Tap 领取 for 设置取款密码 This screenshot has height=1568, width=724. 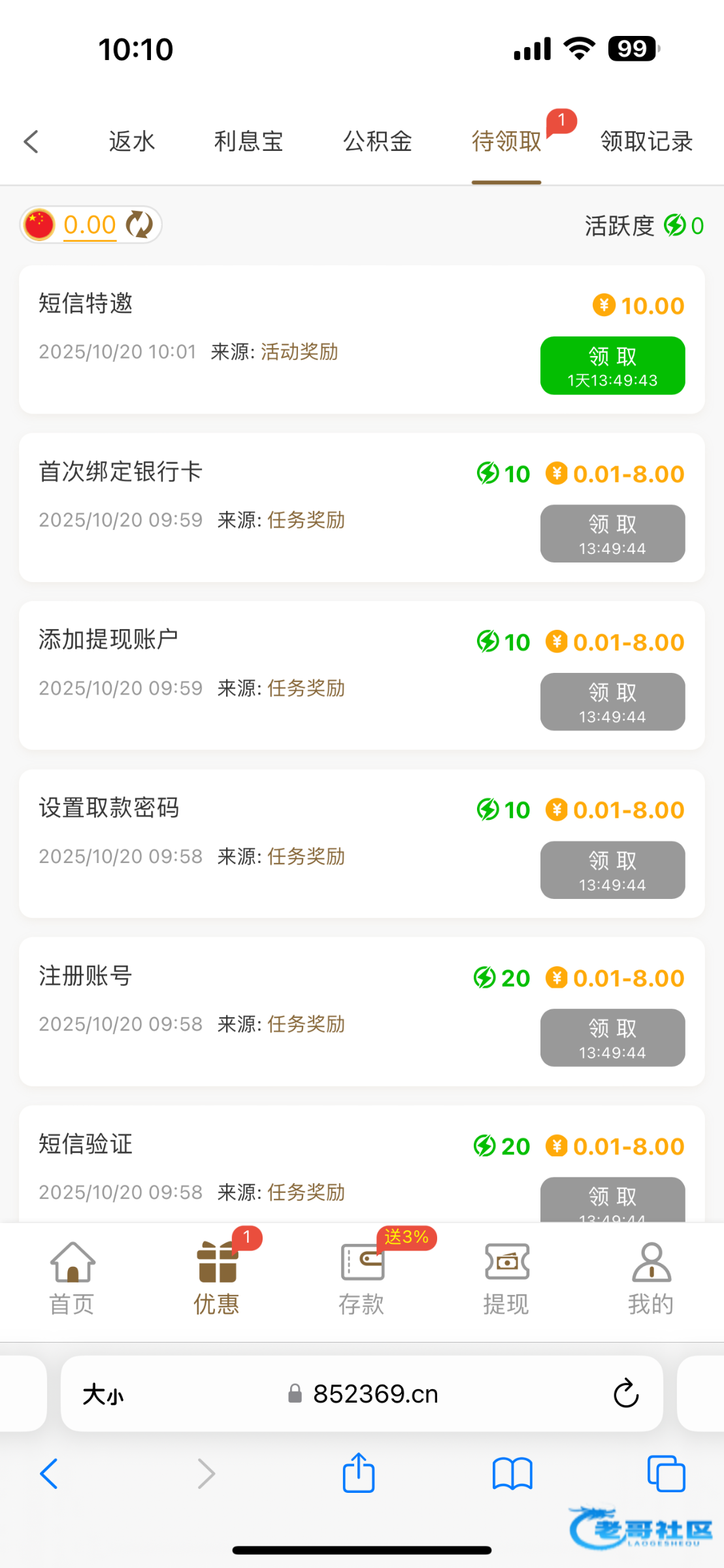click(x=612, y=870)
